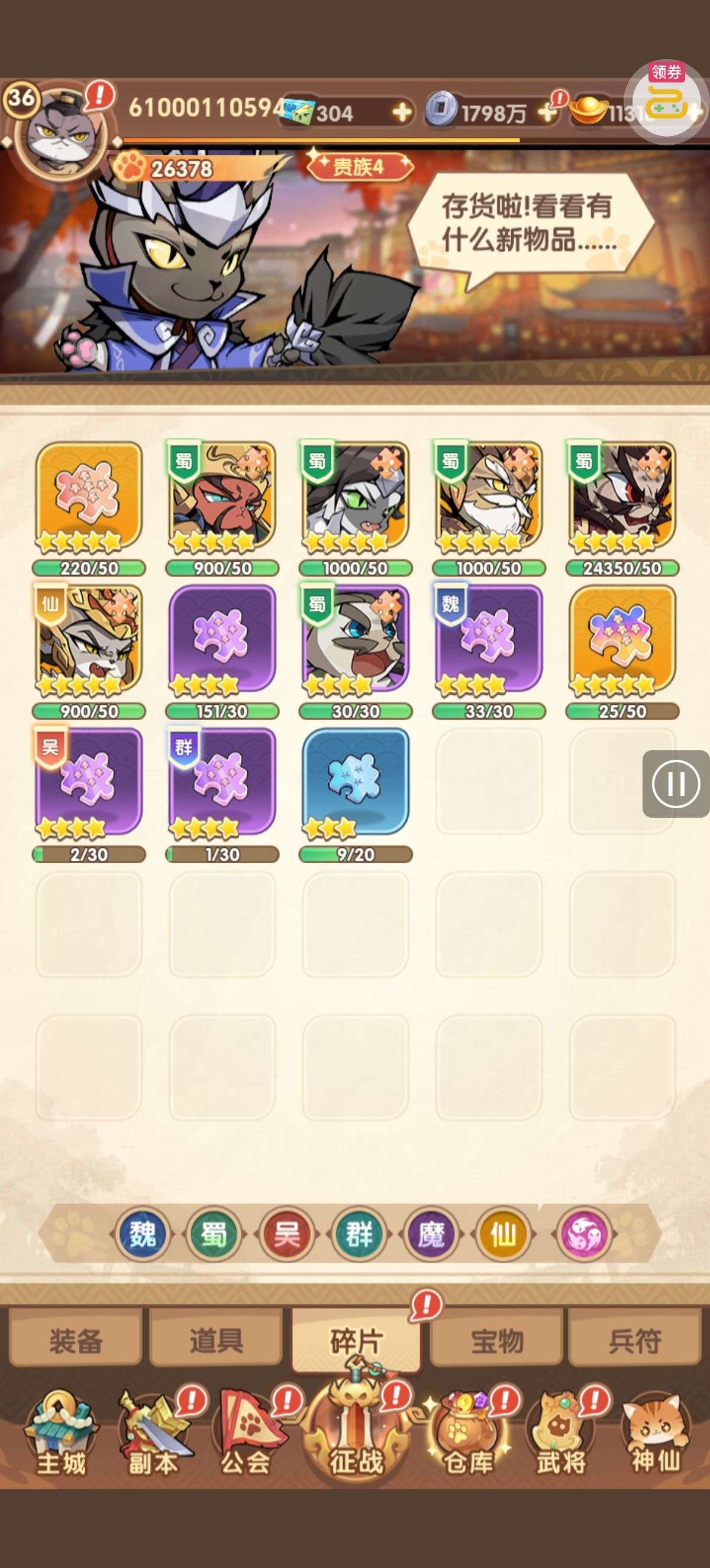Switch to the 宝物 tab

click(x=496, y=1341)
